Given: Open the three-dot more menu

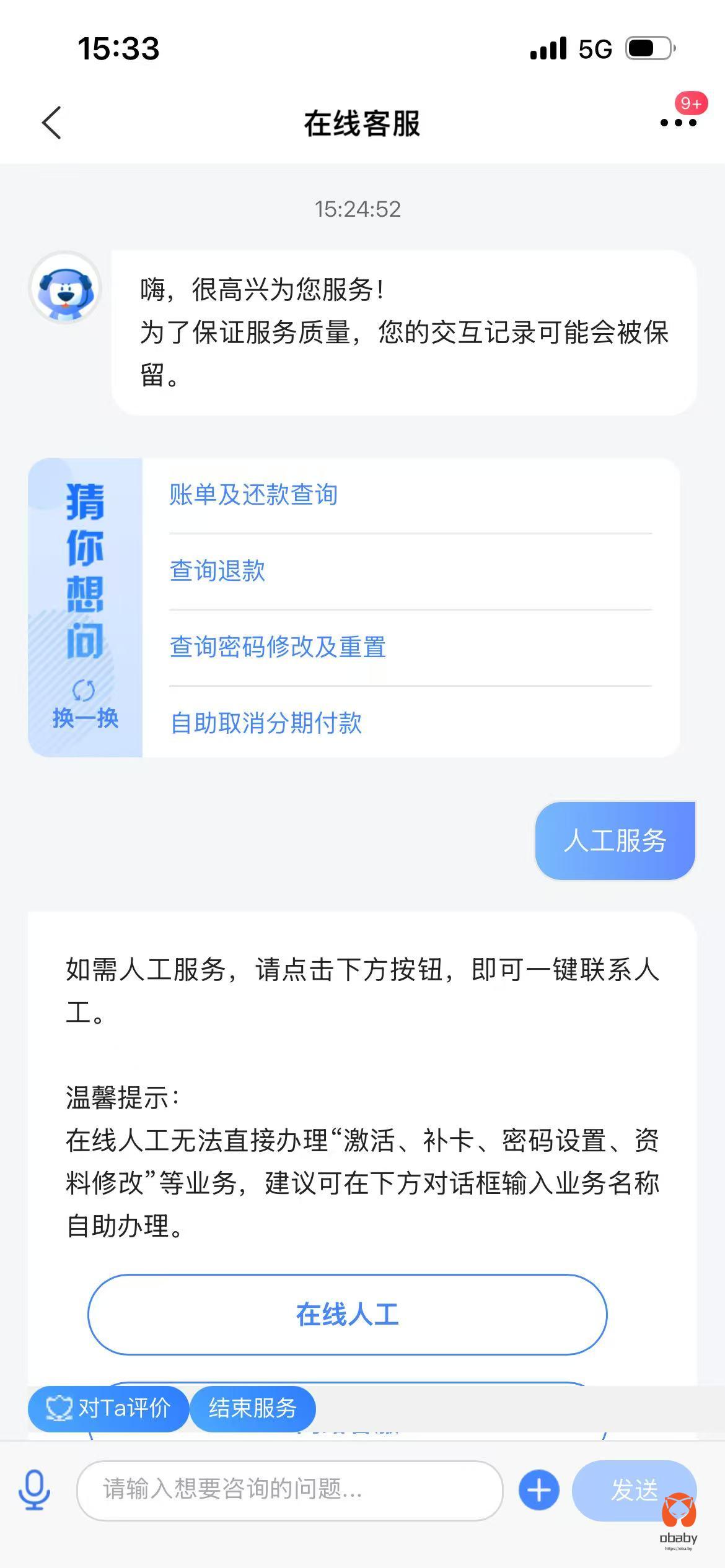Looking at the screenshot, I should click(678, 123).
